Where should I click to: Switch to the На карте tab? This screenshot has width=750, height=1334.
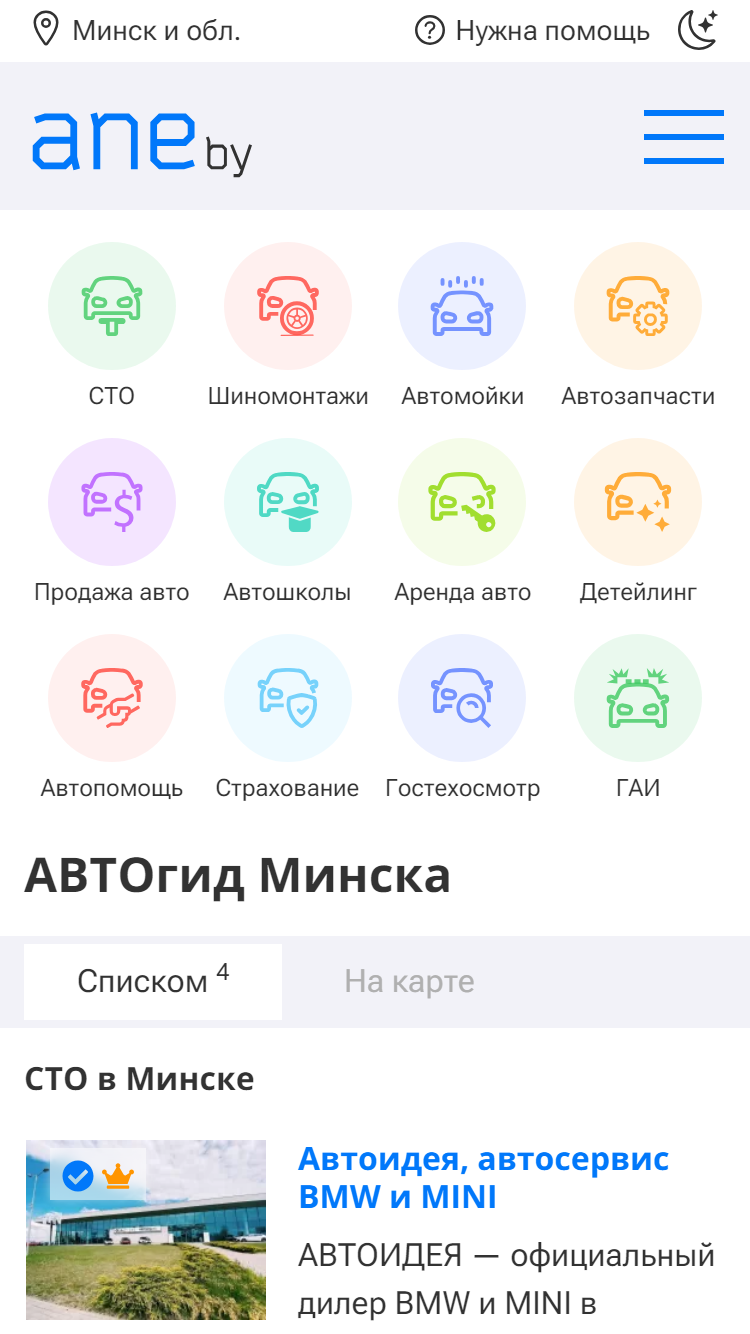click(409, 982)
